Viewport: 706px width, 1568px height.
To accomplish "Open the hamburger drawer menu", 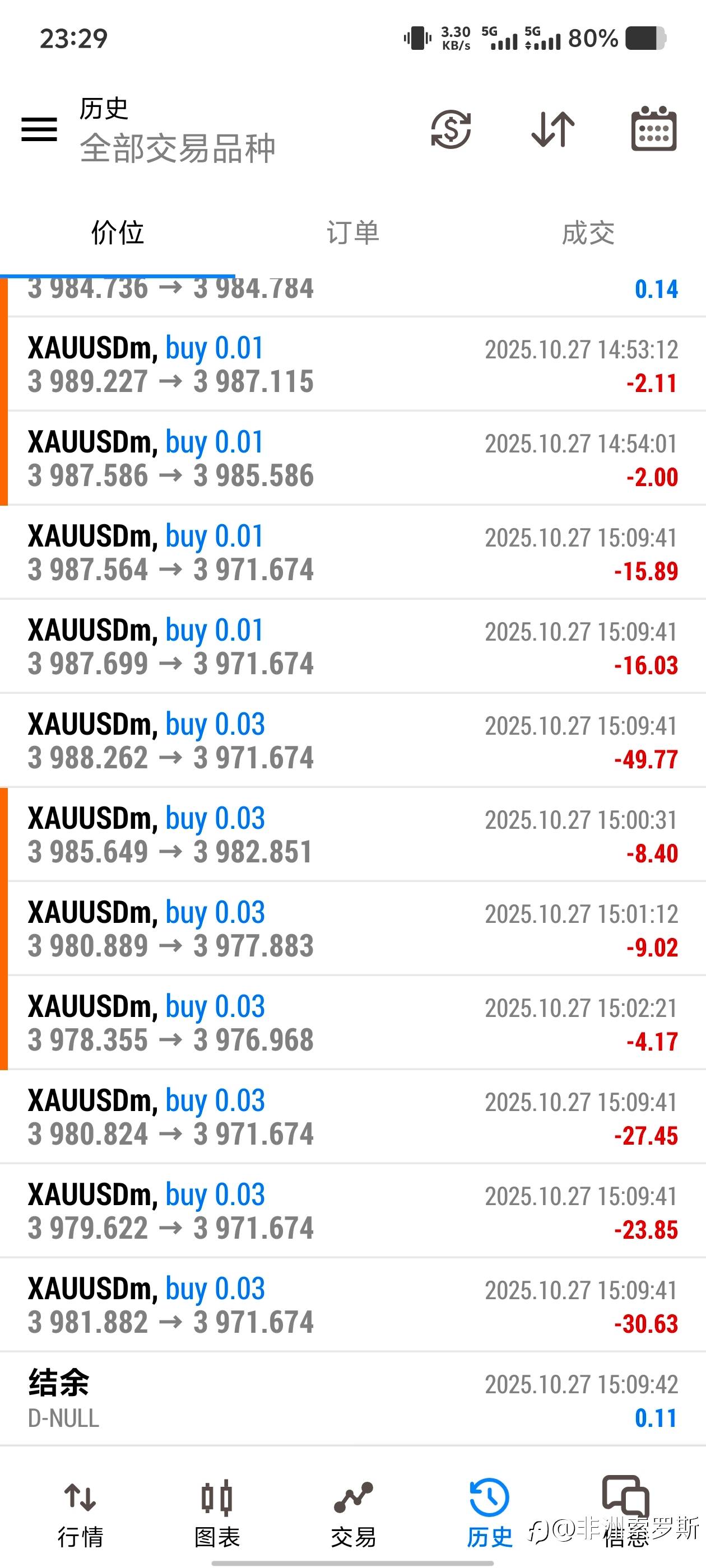I will pos(40,130).
